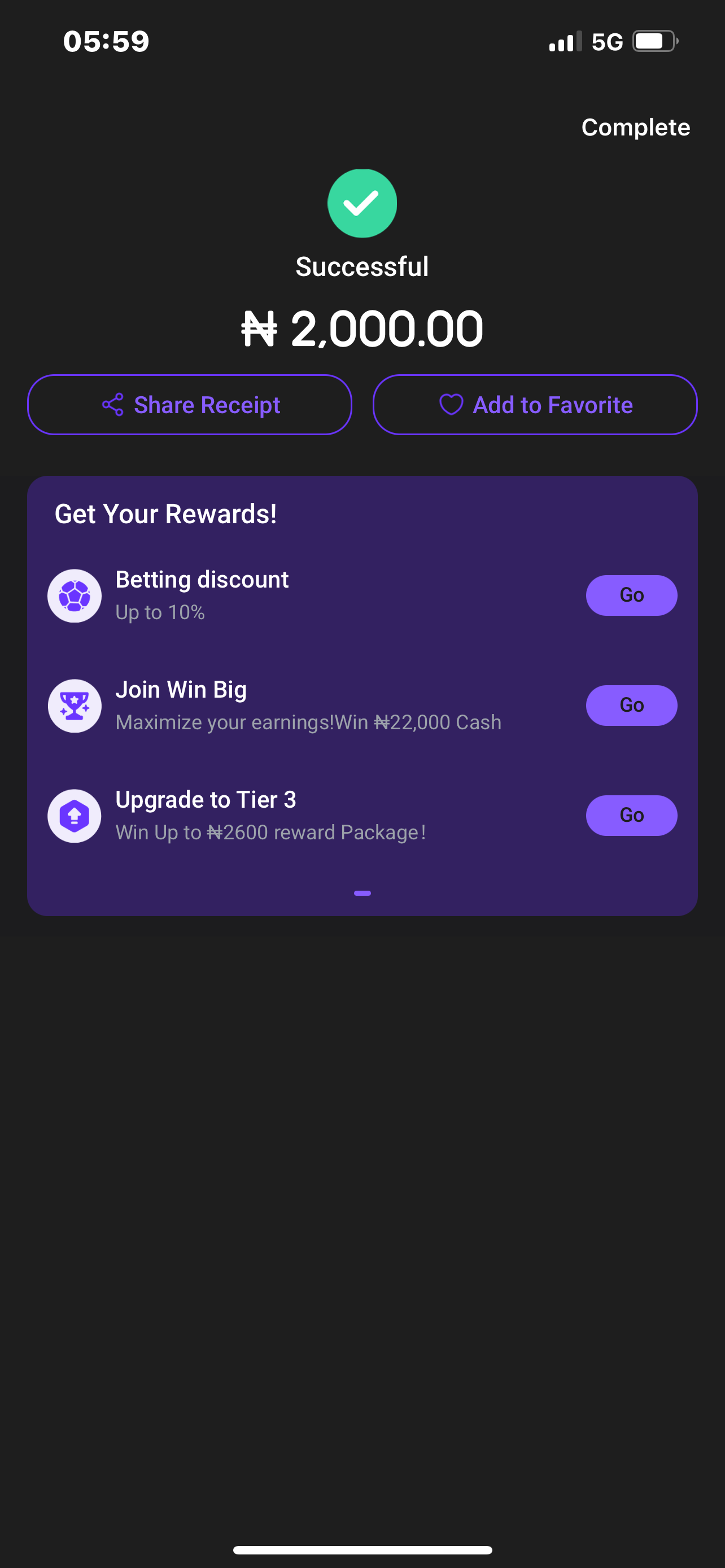Tap Go for Join Win Big
This screenshot has width=725, height=1568.
pyautogui.click(x=631, y=705)
